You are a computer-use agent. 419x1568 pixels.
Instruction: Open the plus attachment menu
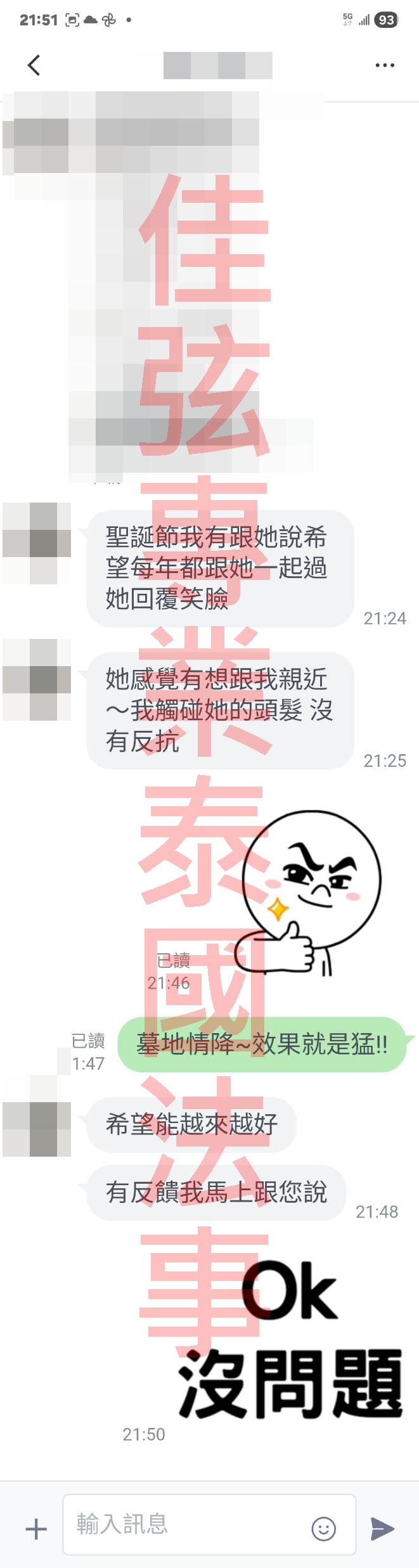click(x=36, y=1529)
